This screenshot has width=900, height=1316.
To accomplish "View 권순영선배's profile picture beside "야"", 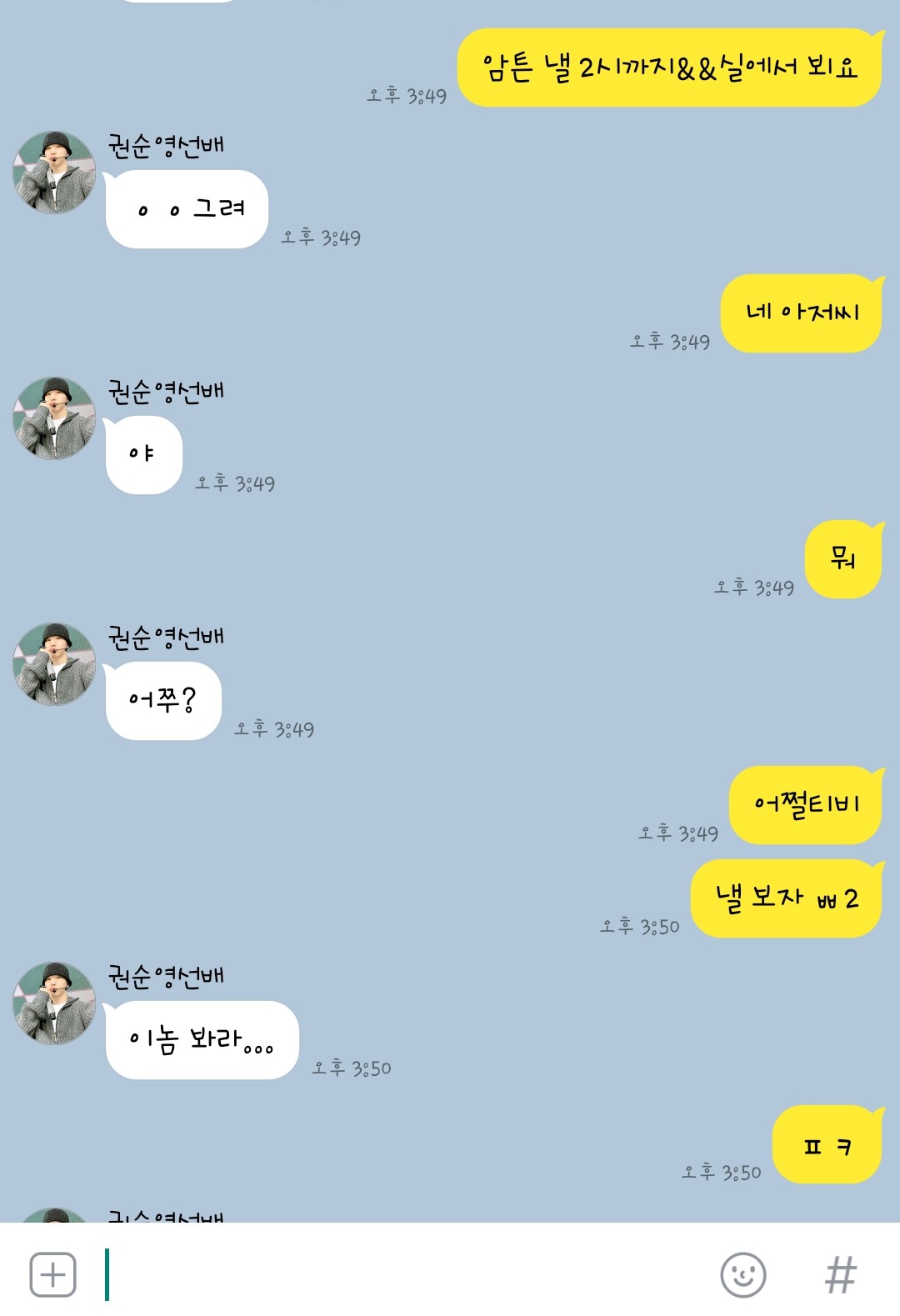I will coord(54,418).
